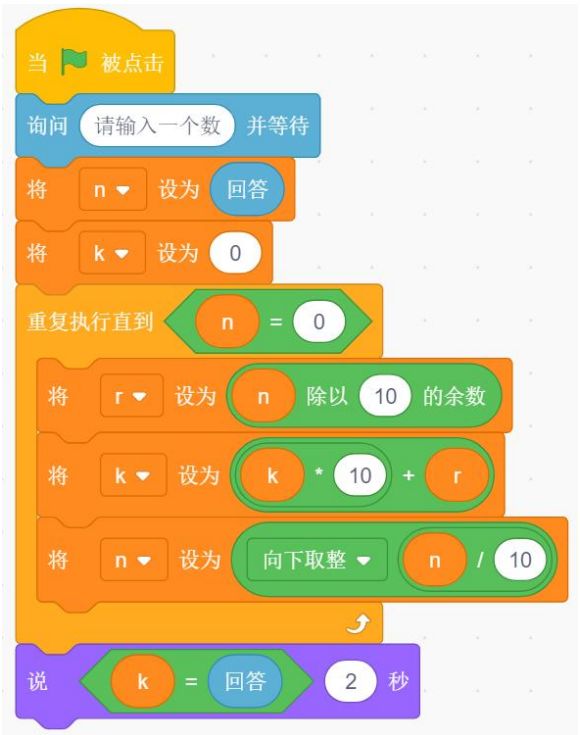580x735 pixels.
Task: Edit the 10 in the n / 10 operator
Action: coord(520,560)
